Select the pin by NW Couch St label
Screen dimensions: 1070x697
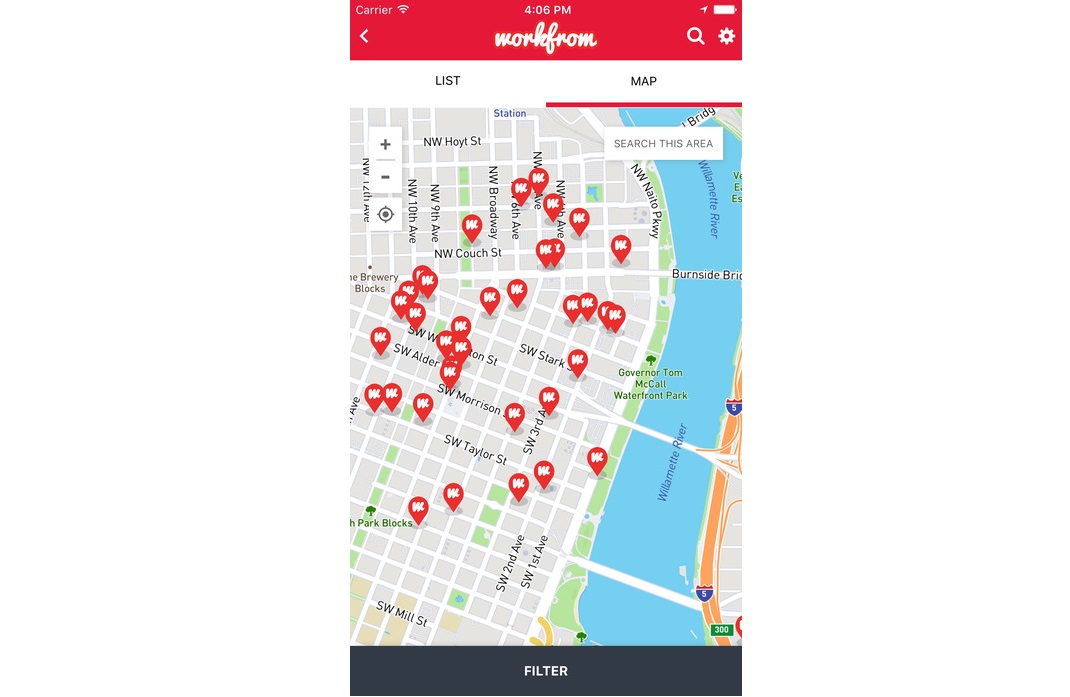pyautogui.click(x=472, y=227)
